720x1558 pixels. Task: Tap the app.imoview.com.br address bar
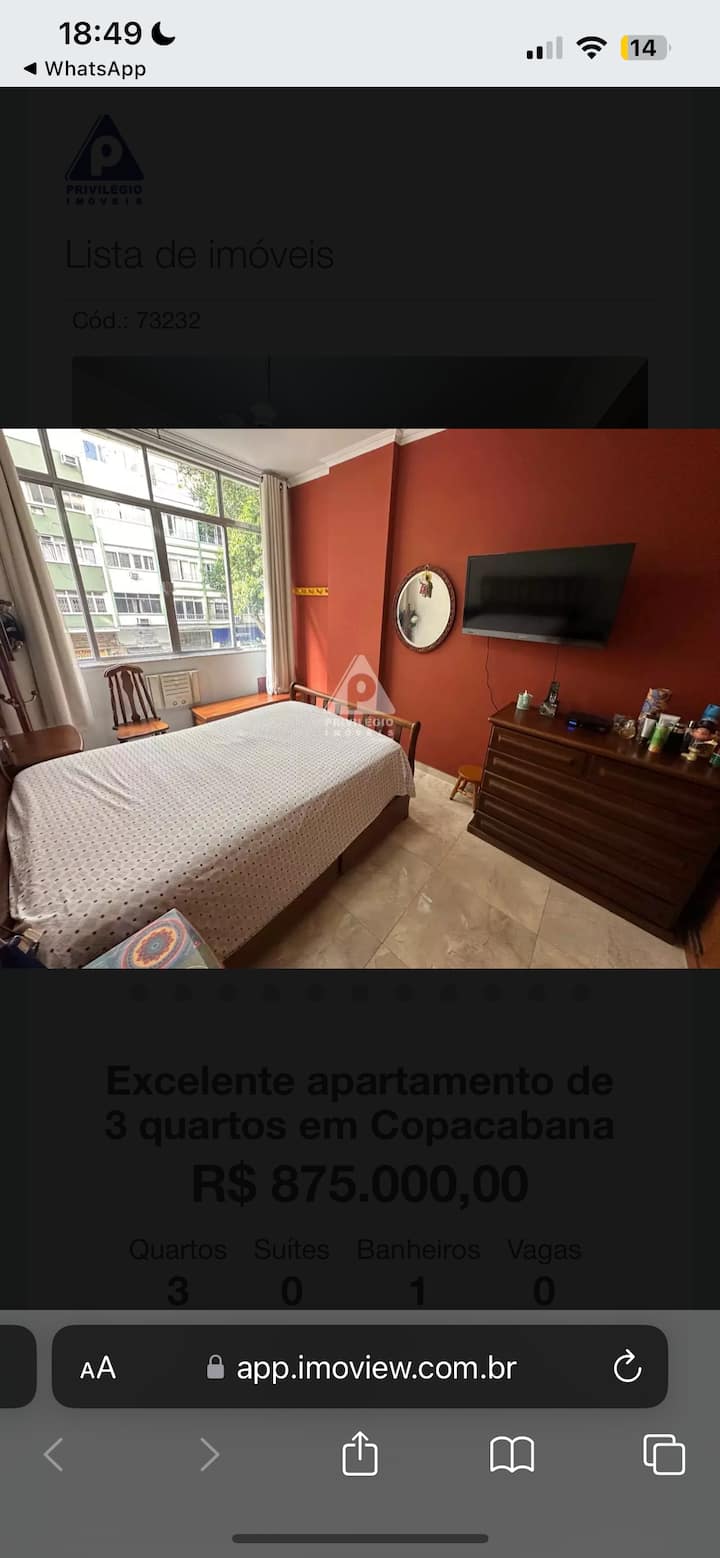(x=375, y=1368)
